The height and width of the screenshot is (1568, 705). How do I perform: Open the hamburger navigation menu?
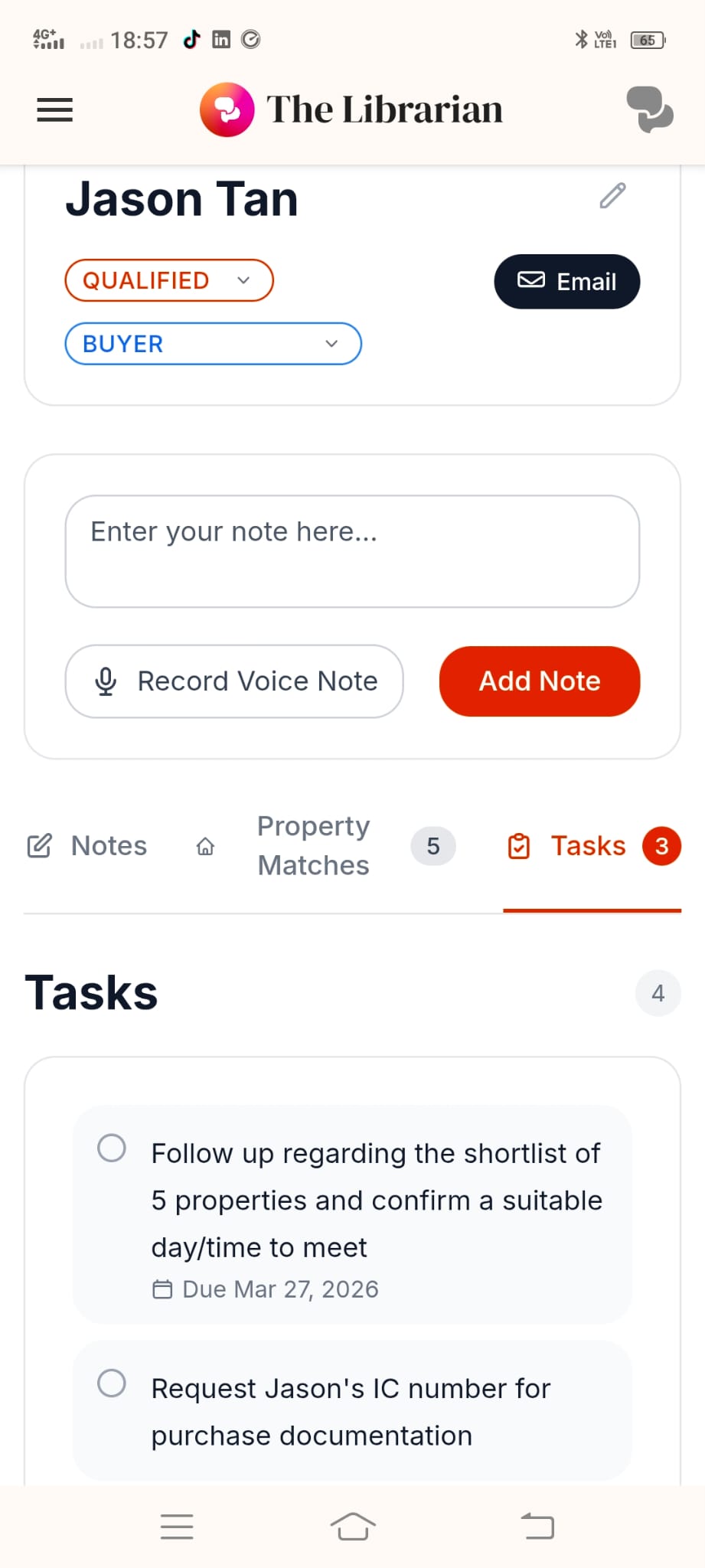55,110
